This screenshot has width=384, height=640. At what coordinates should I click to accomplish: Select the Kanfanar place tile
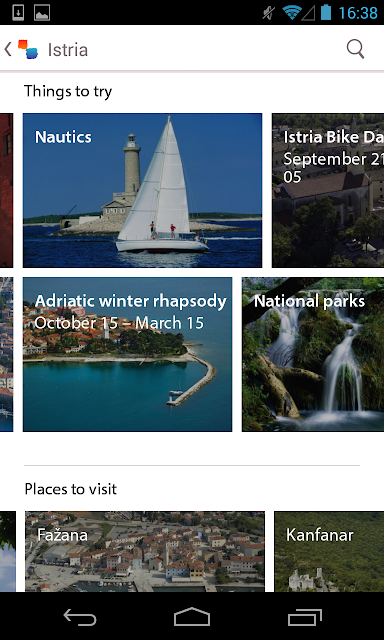[329, 551]
